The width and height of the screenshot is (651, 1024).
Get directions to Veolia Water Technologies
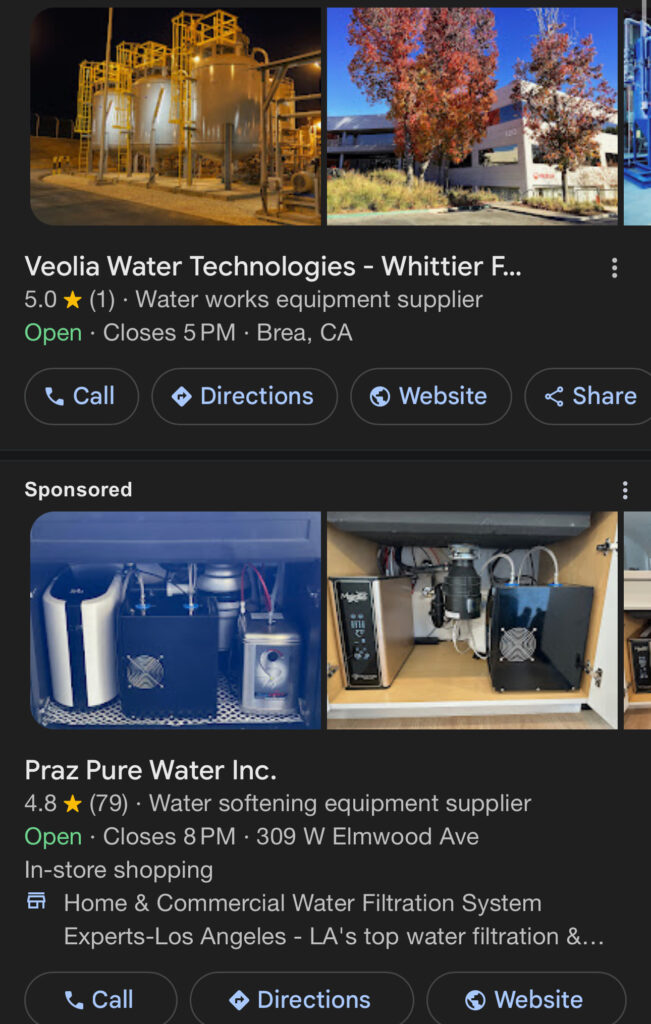point(244,396)
